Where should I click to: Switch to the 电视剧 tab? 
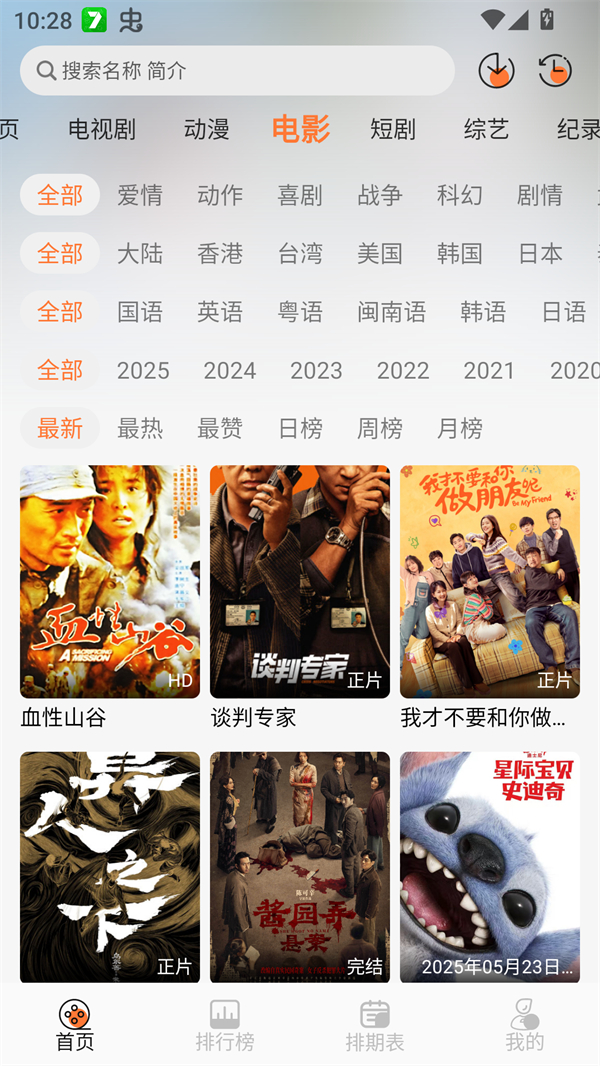102,129
